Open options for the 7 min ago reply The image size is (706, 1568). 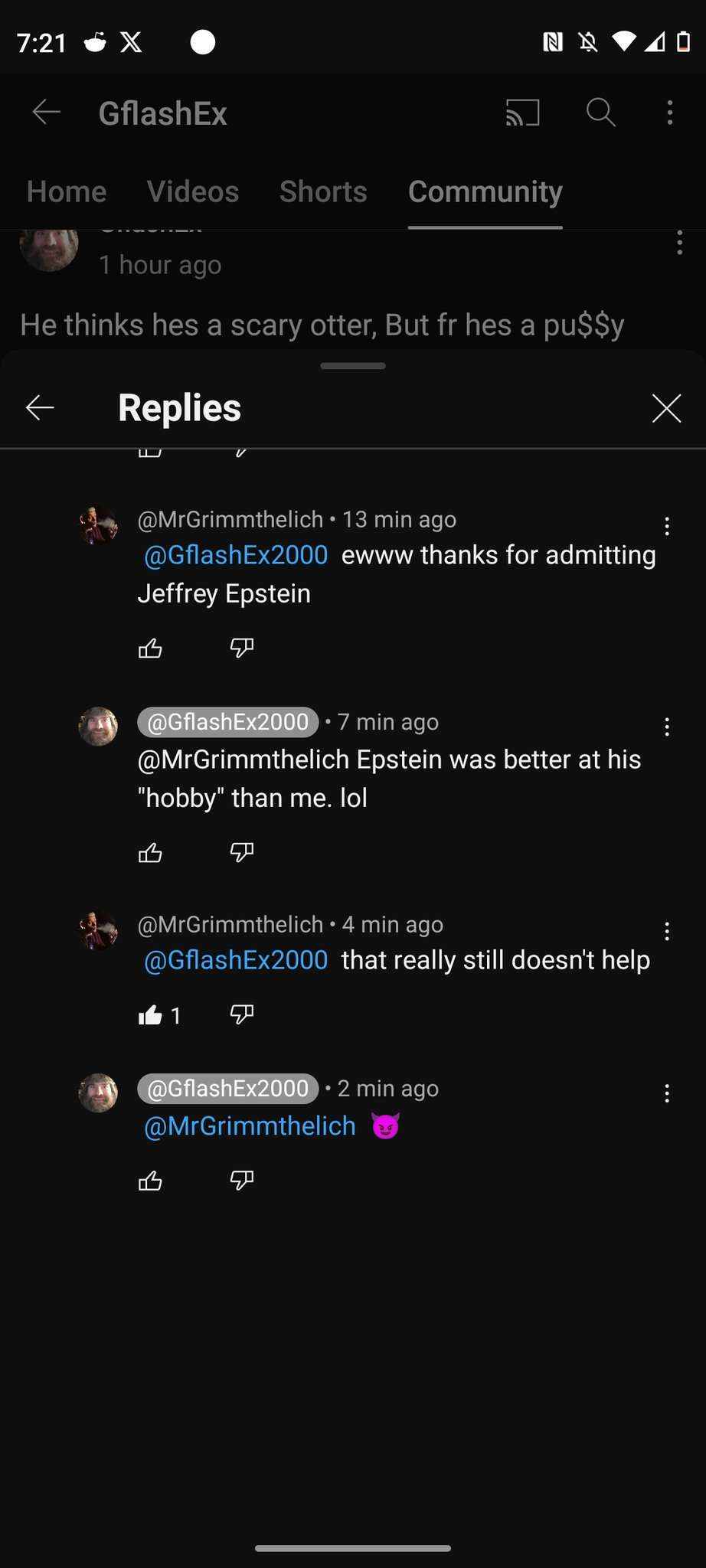click(x=667, y=727)
